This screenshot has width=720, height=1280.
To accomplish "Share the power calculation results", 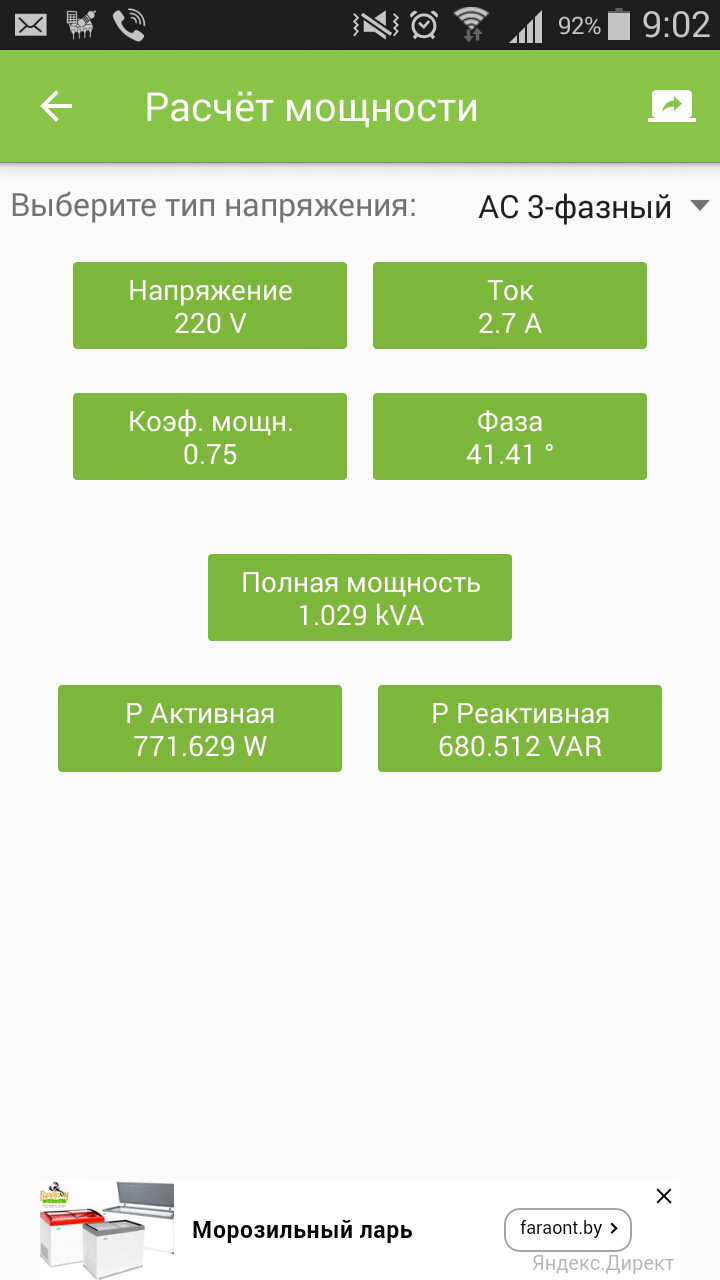I will (x=671, y=106).
